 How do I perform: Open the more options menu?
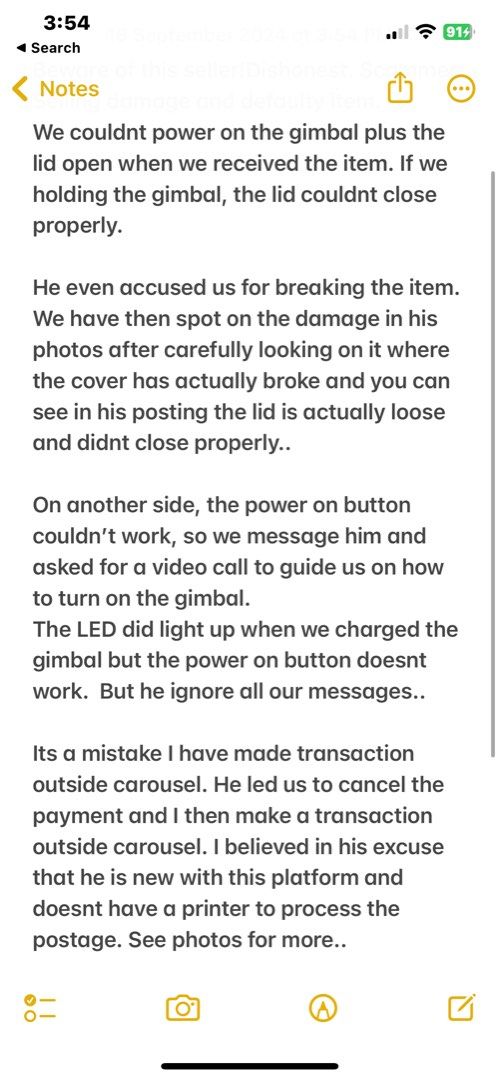pos(461,88)
